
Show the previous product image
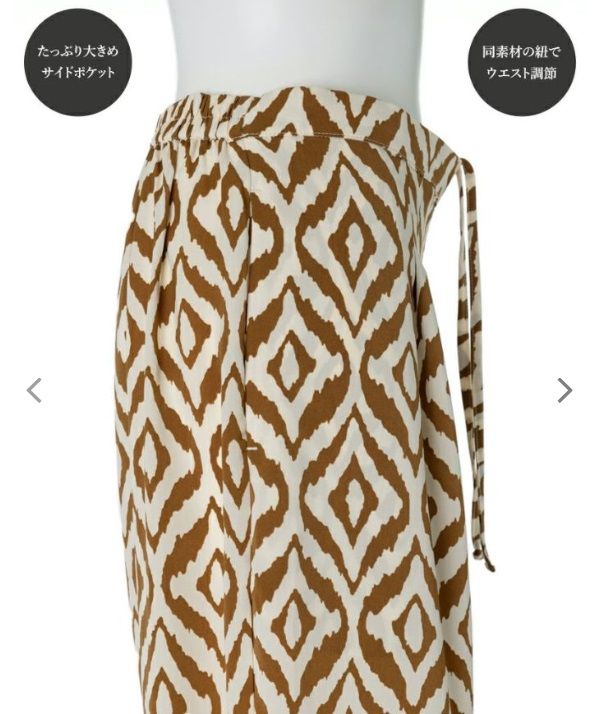coord(34,390)
